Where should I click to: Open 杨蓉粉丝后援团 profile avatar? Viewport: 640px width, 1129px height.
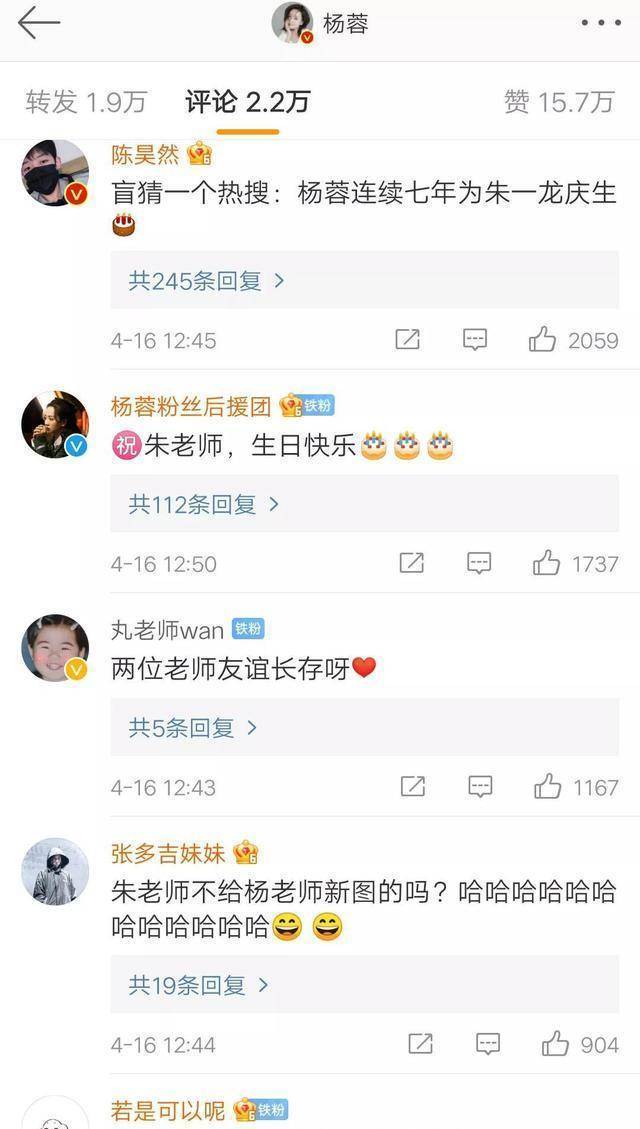tap(55, 425)
